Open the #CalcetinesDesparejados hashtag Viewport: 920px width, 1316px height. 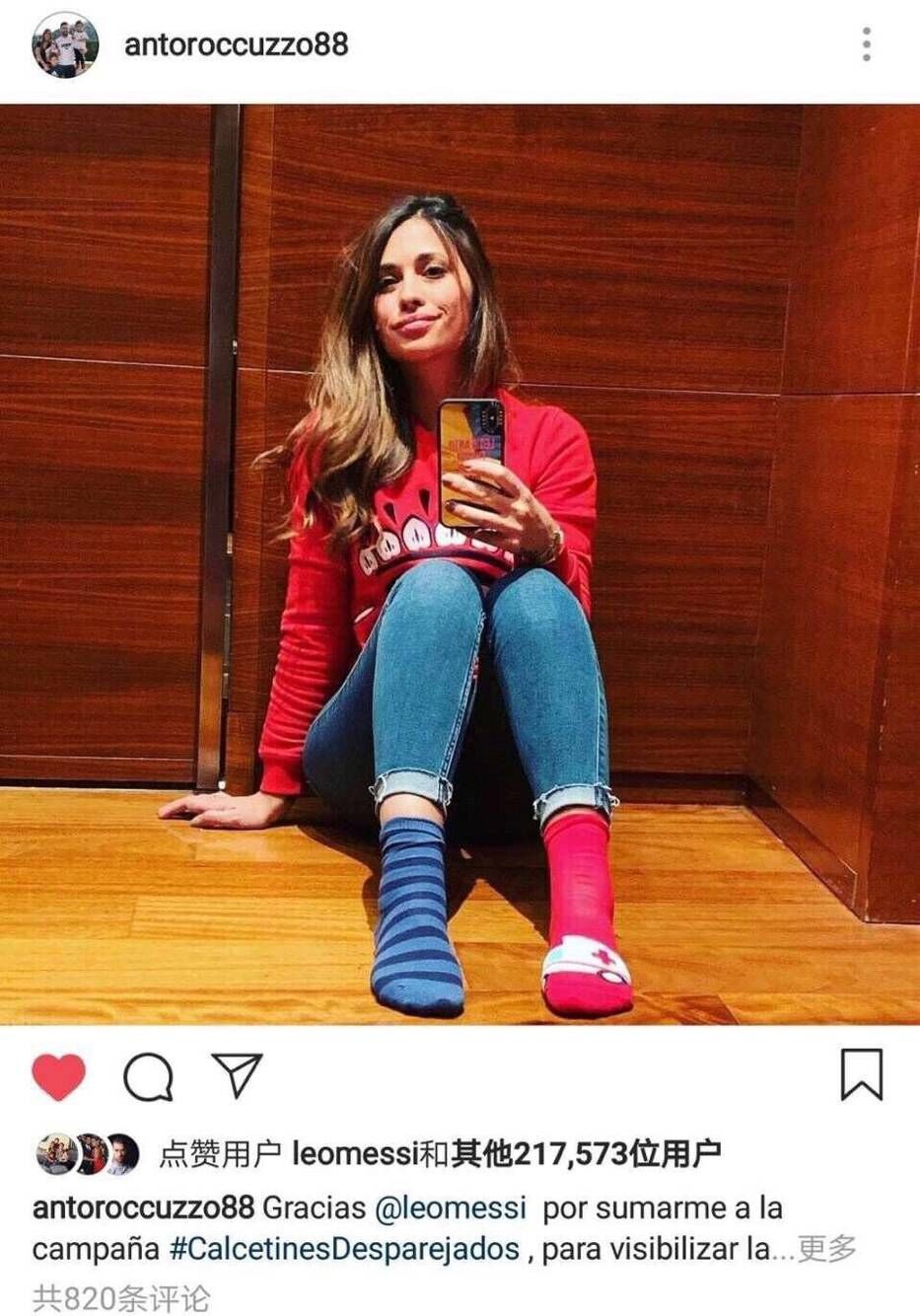[344, 1249]
